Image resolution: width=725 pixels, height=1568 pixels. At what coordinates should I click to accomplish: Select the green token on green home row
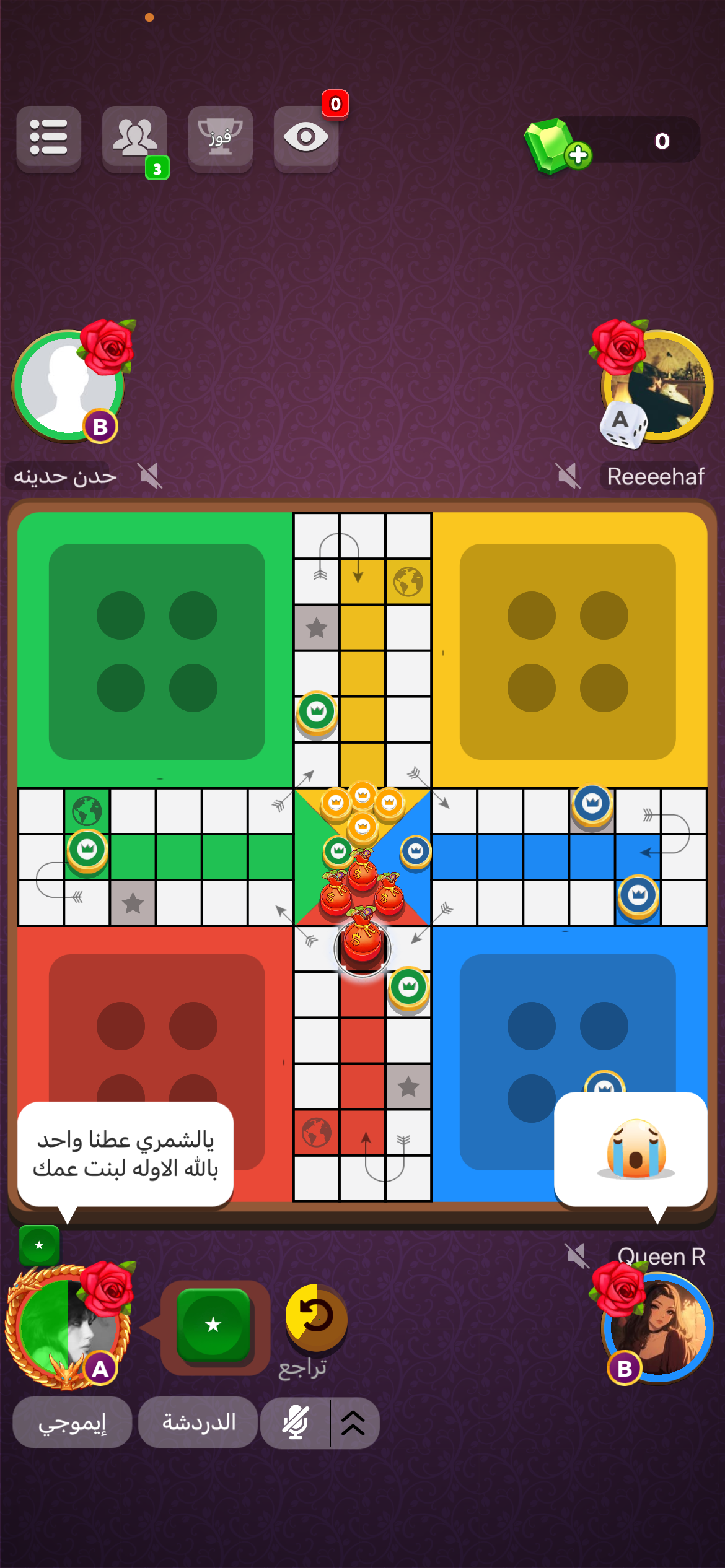pyautogui.click(x=87, y=851)
